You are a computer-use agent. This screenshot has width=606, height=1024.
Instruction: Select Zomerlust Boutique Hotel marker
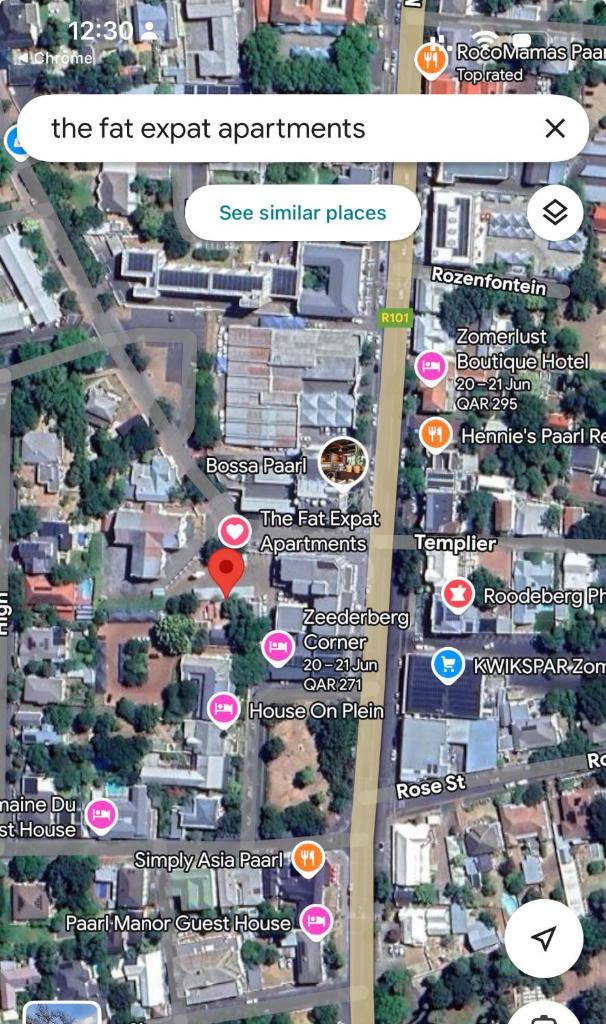click(431, 367)
